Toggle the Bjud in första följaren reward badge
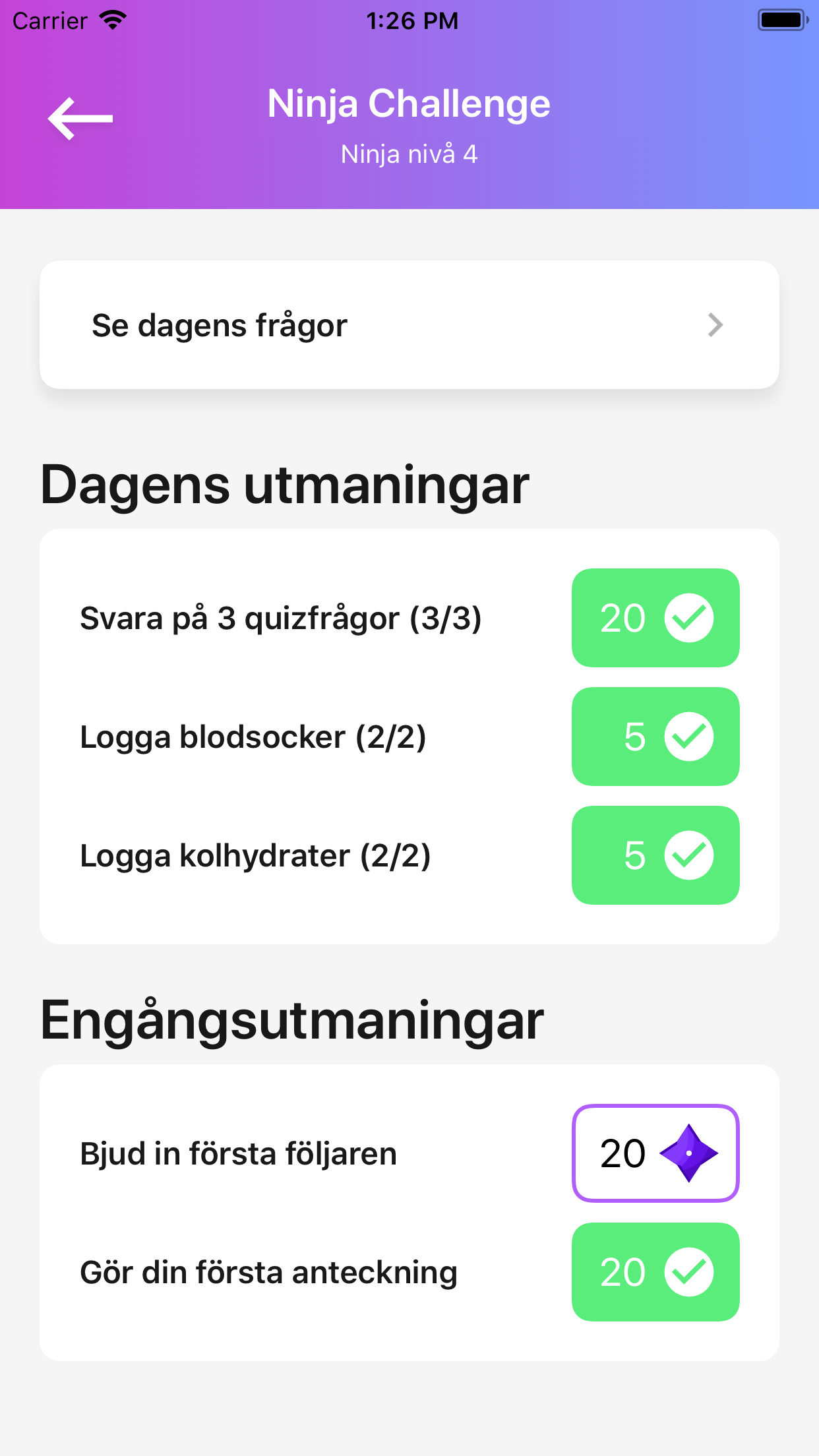Image resolution: width=819 pixels, height=1456 pixels. pyautogui.click(x=655, y=1153)
